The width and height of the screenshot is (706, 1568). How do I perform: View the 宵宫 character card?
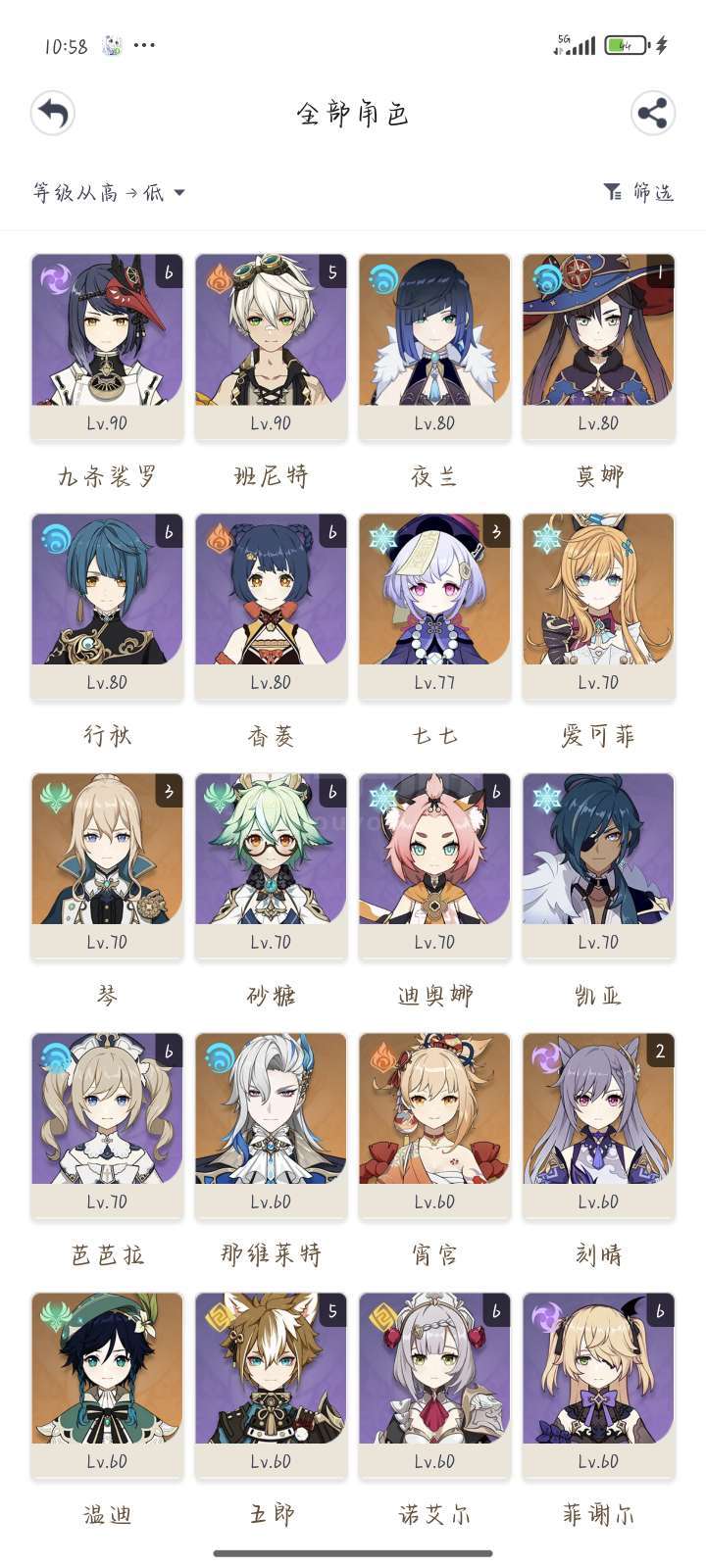point(434,1124)
